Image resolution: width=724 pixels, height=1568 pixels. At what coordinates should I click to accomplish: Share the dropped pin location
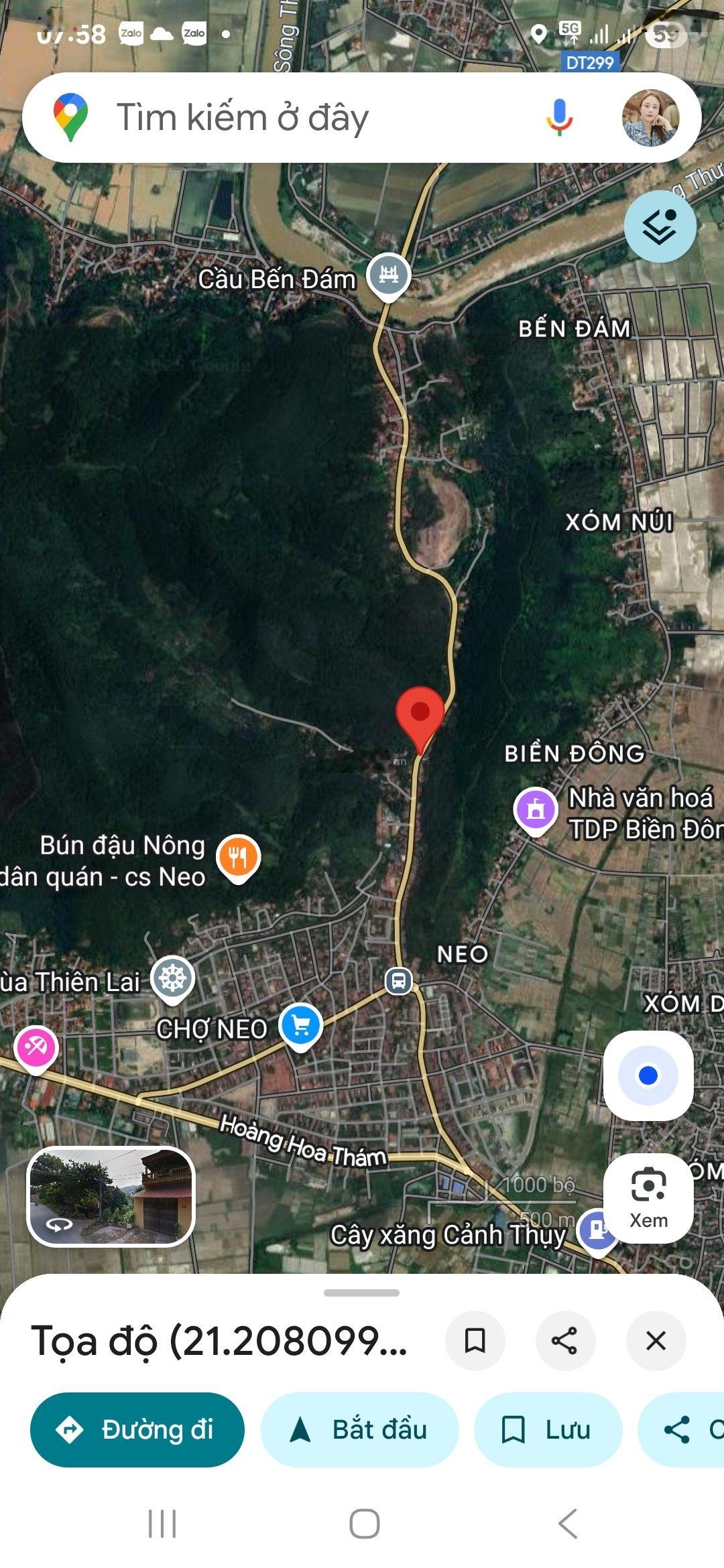[x=564, y=1341]
